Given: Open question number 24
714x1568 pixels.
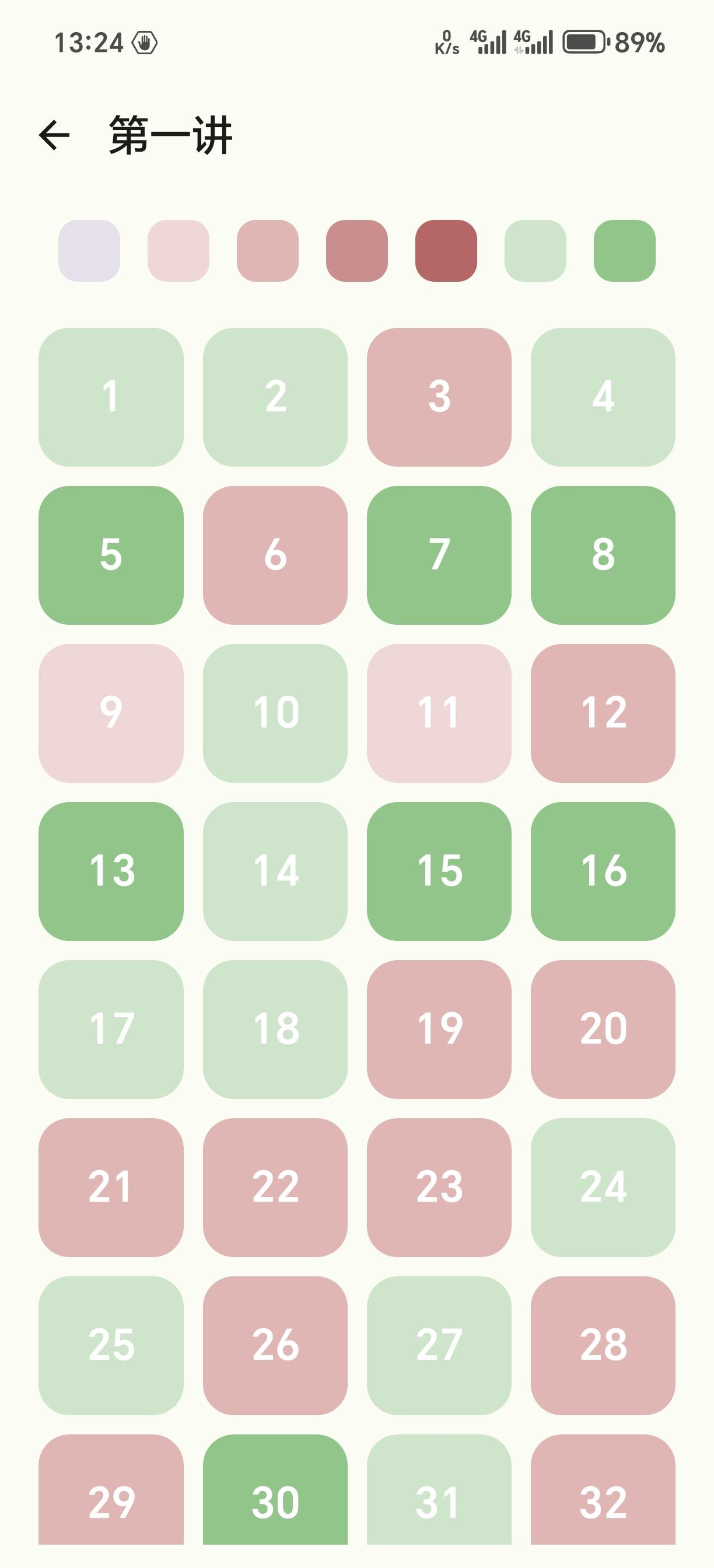Looking at the screenshot, I should tap(603, 1187).
